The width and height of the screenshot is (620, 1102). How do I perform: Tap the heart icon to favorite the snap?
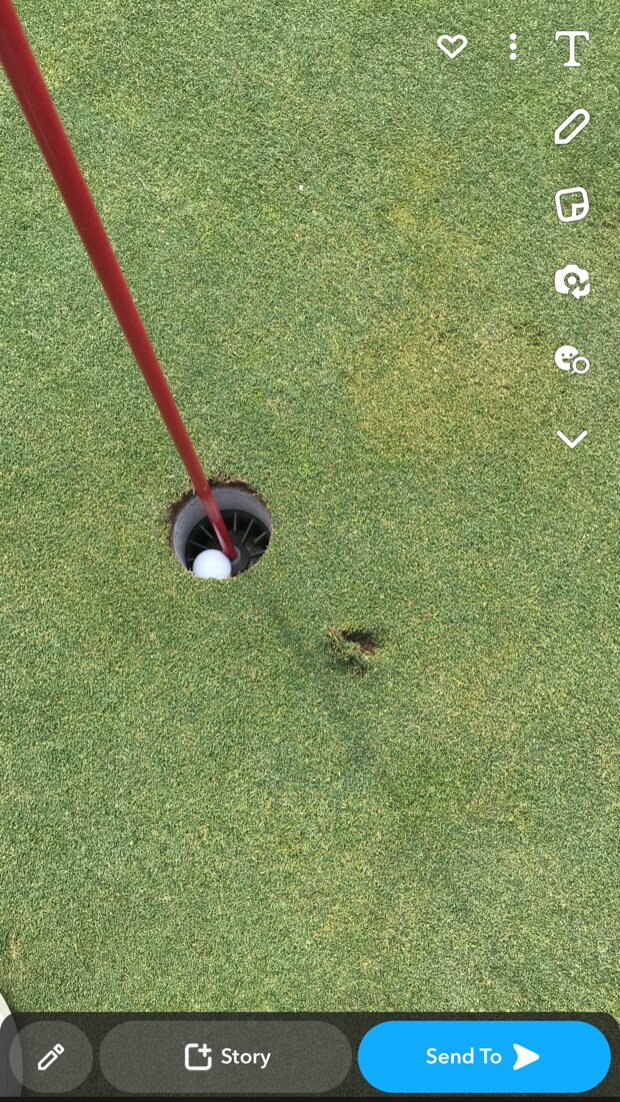[452, 46]
